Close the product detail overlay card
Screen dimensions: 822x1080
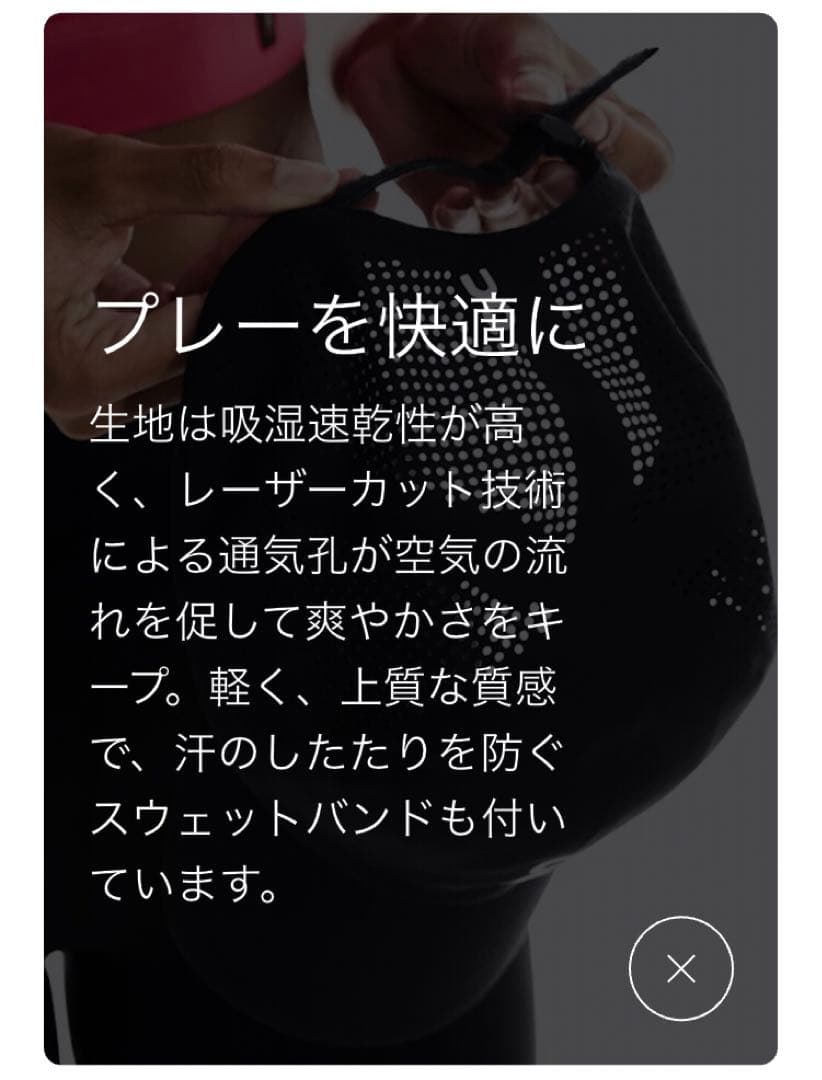tap(681, 968)
